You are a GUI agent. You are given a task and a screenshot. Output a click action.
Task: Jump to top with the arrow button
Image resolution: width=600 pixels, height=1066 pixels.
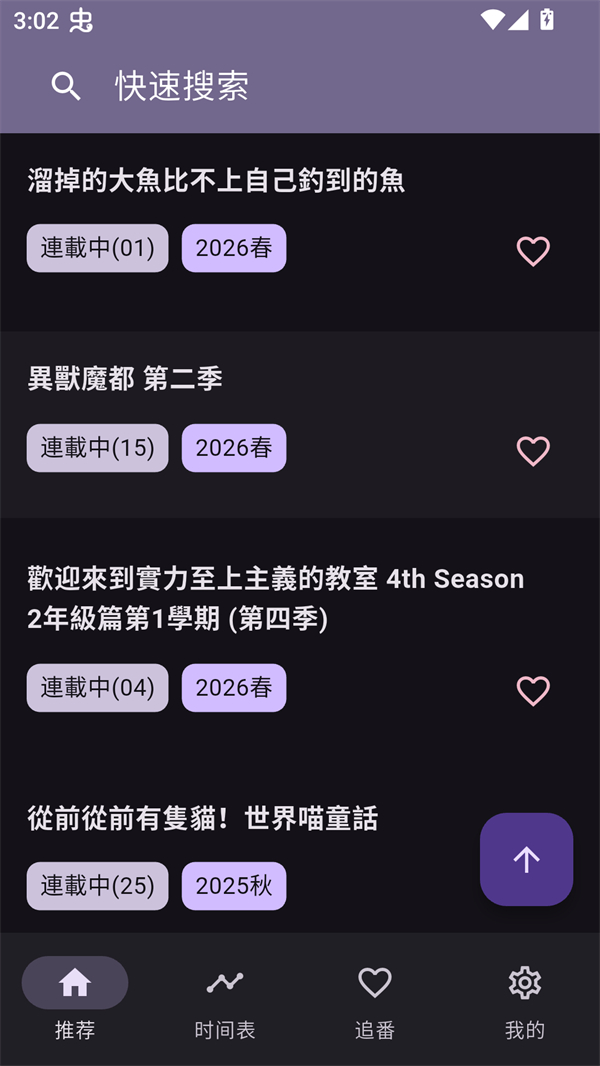[526, 859]
